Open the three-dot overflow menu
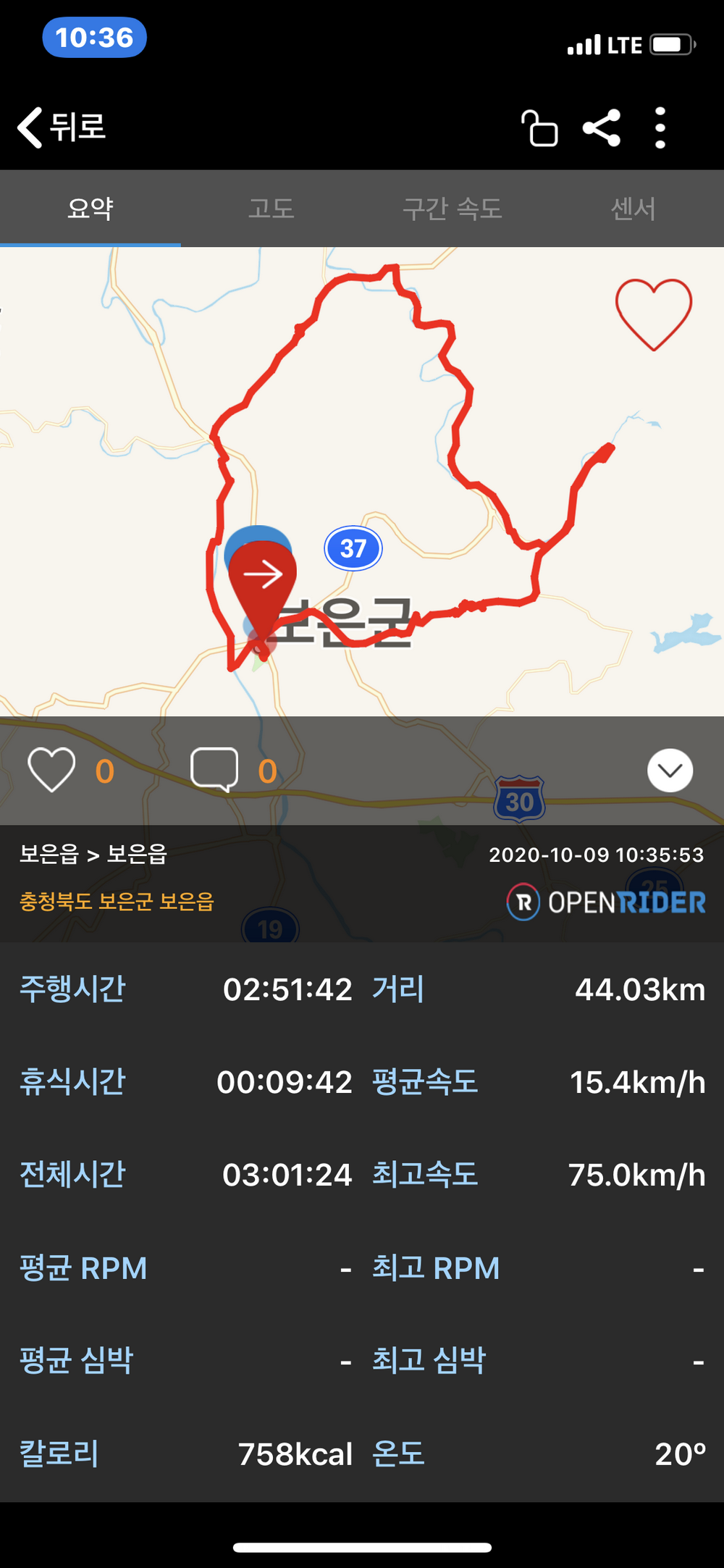Viewport: 724px width, 1568px height. (x=660, y=128)
